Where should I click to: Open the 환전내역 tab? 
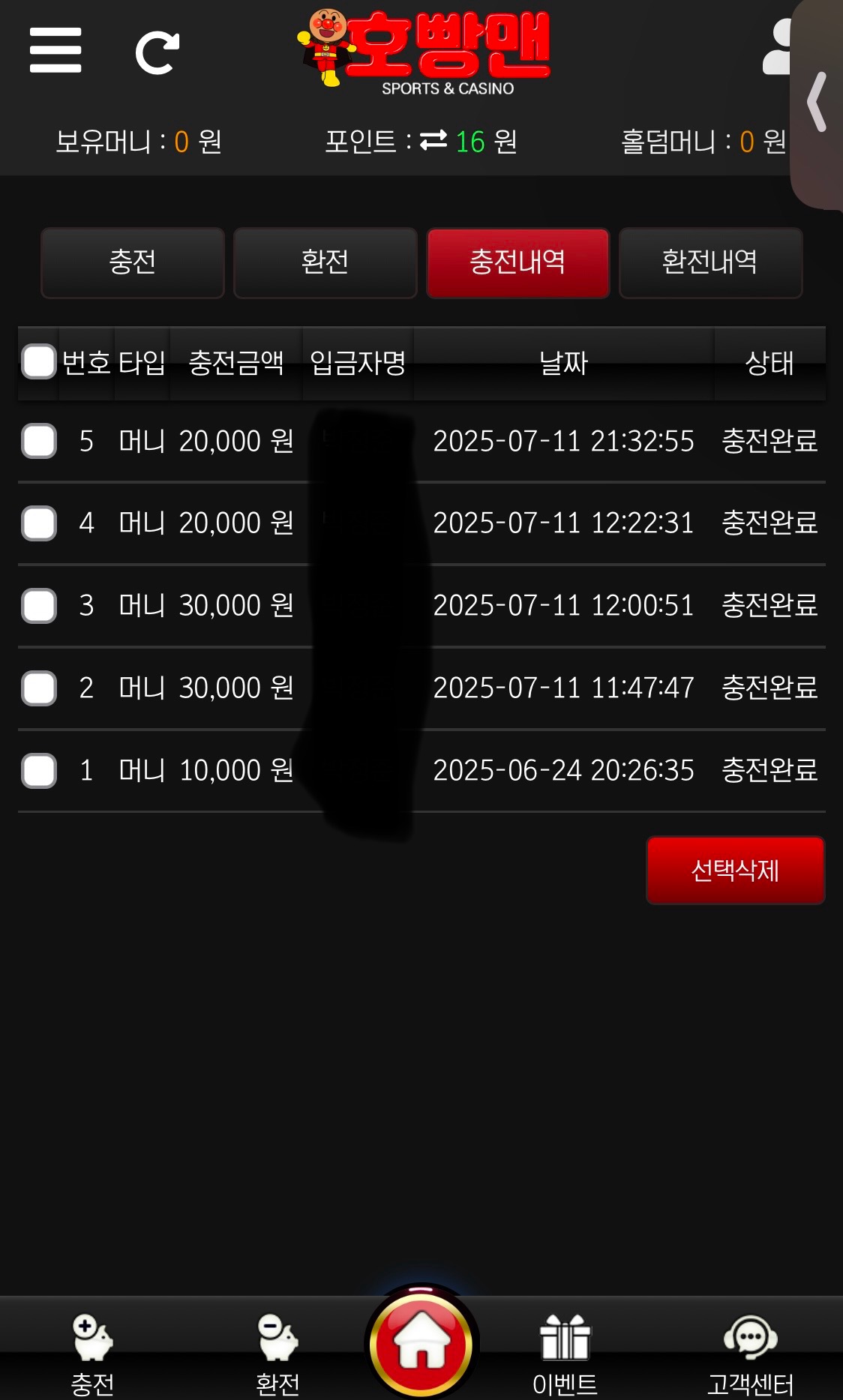coord(709,262)
